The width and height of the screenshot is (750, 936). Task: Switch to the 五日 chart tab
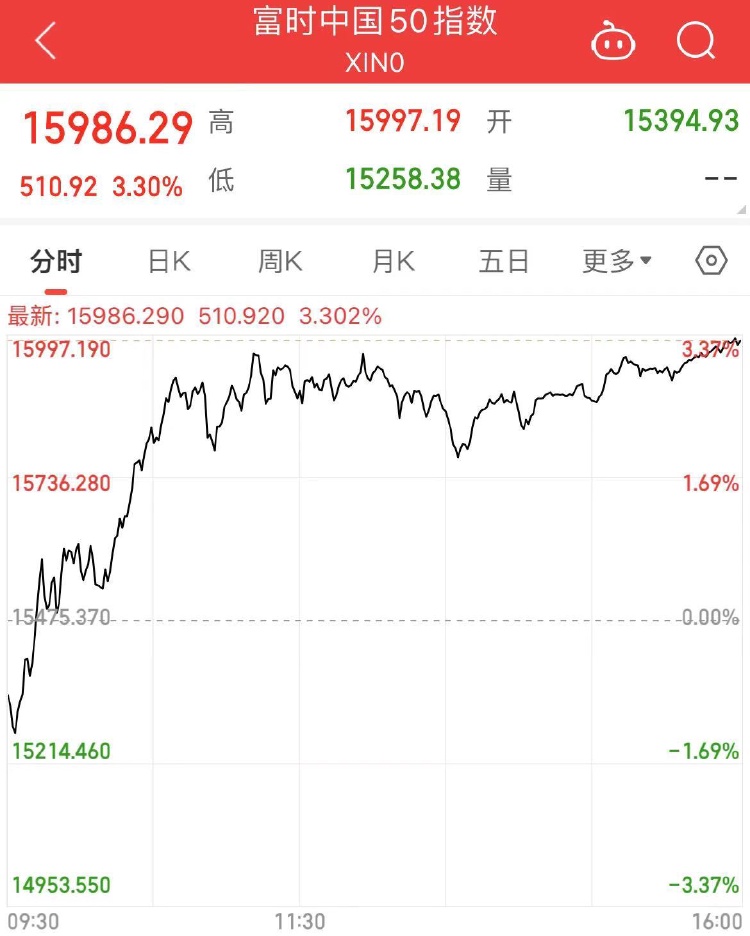coord(503,261)
